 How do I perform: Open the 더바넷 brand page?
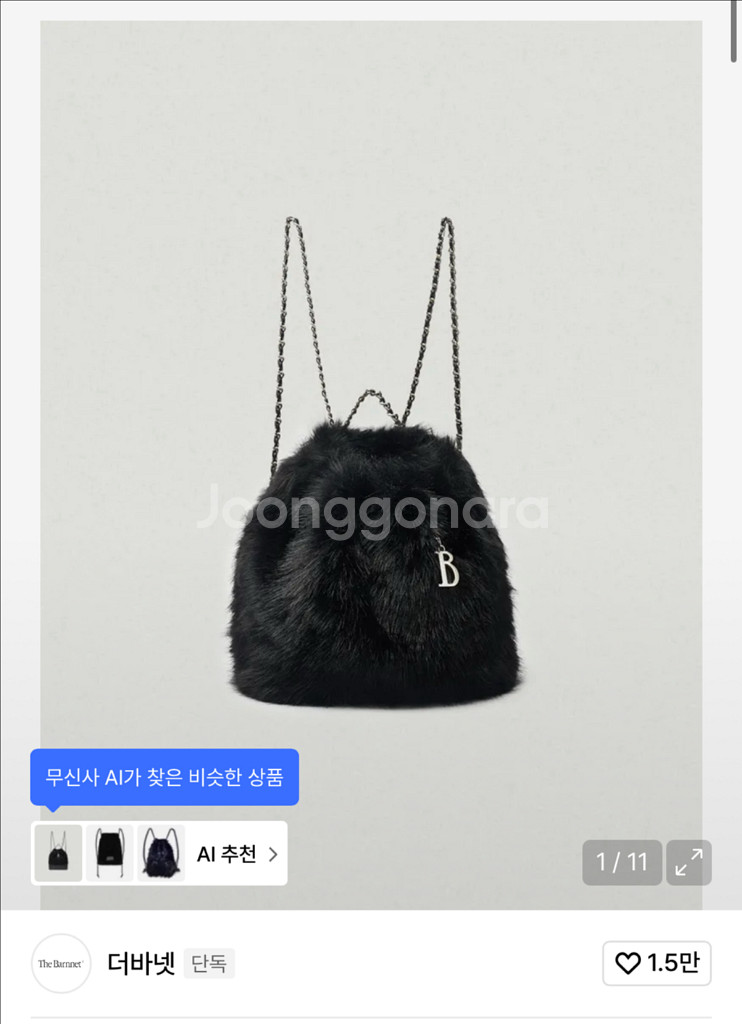[x=141, y=963]
